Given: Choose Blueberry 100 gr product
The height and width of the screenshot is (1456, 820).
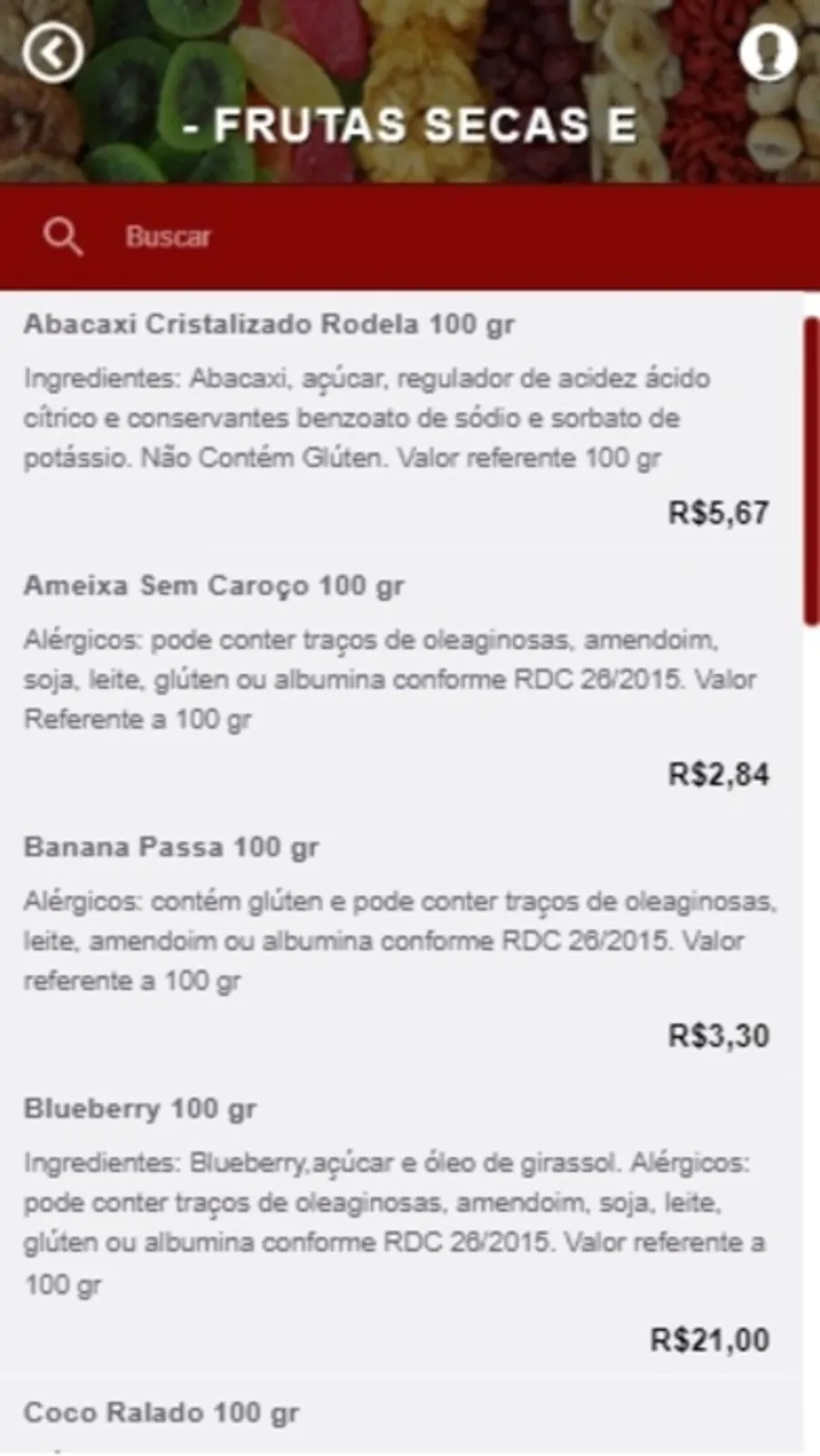Looking at the screenshot, I should point(140,1109).
